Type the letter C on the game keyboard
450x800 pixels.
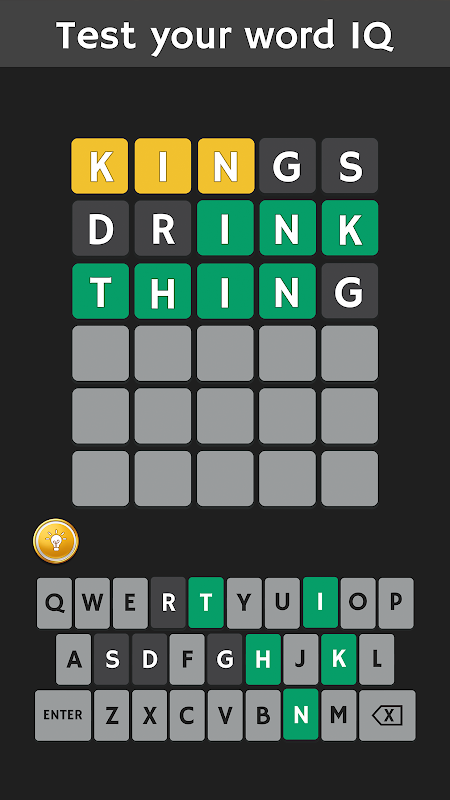187,715
